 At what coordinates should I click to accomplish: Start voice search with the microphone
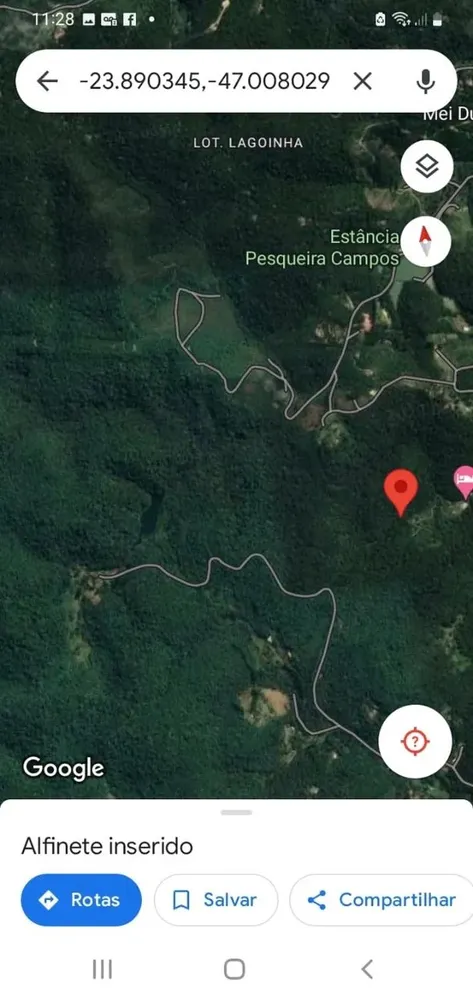(425, 81)
